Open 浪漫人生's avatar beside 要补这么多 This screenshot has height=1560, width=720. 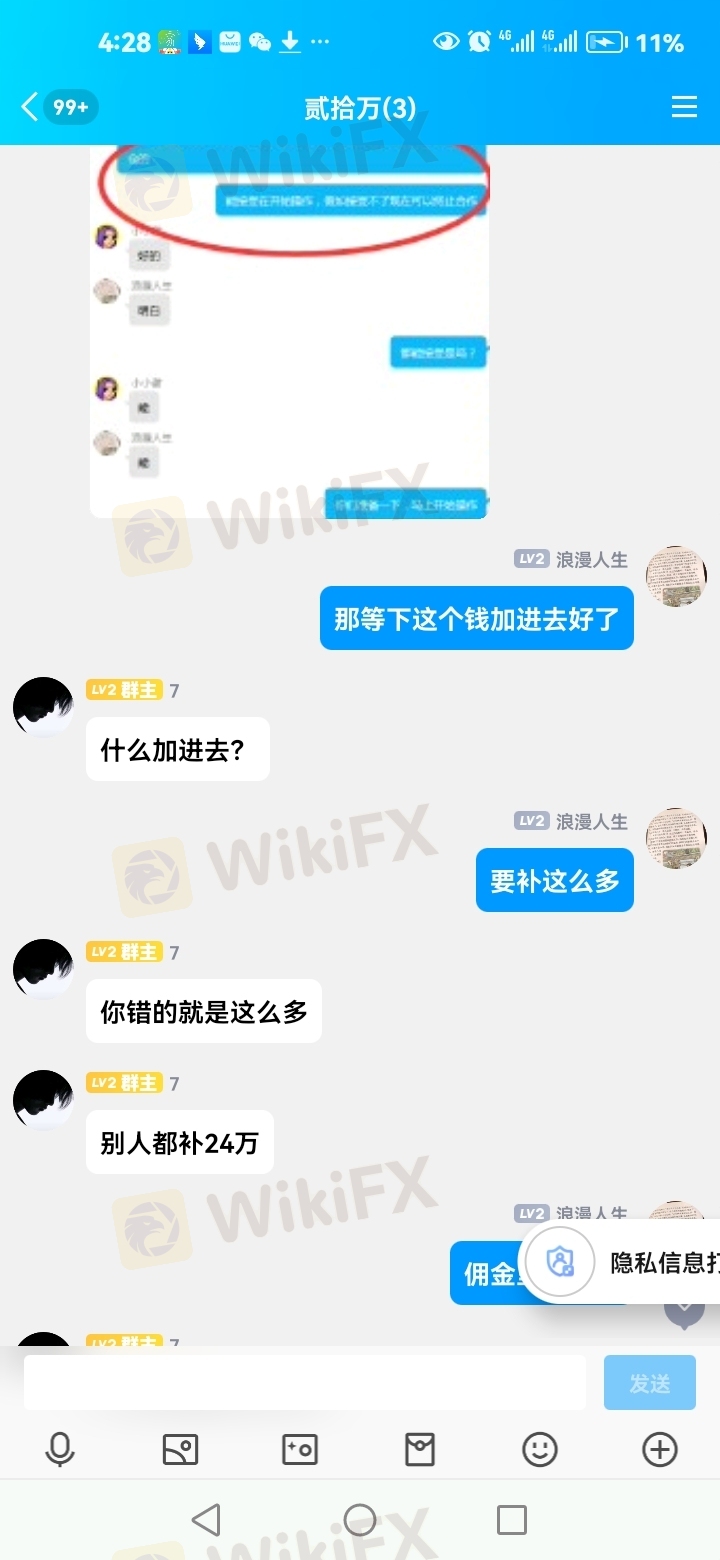pos(676,838)
